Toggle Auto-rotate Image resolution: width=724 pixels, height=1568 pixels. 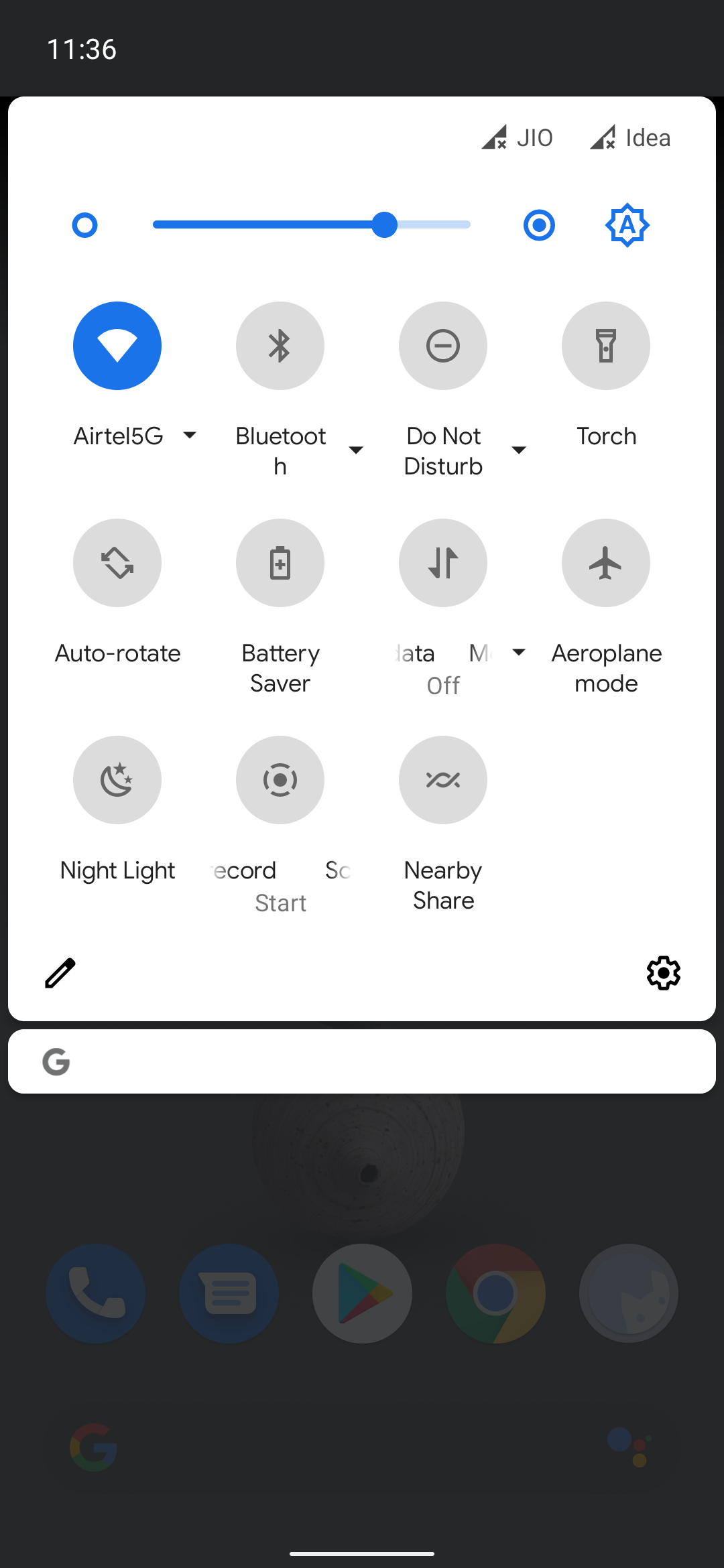tap(117, 563)
